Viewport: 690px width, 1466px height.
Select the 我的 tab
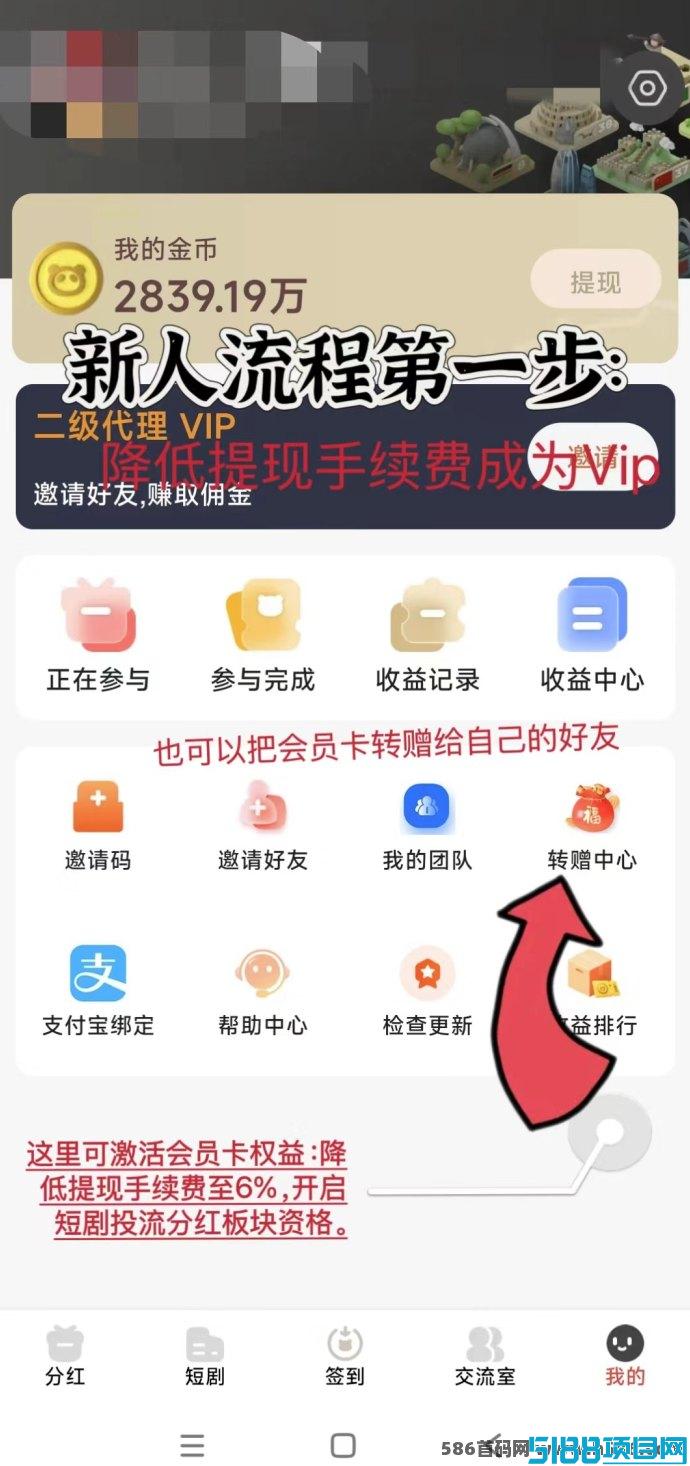pos(625,1356)
